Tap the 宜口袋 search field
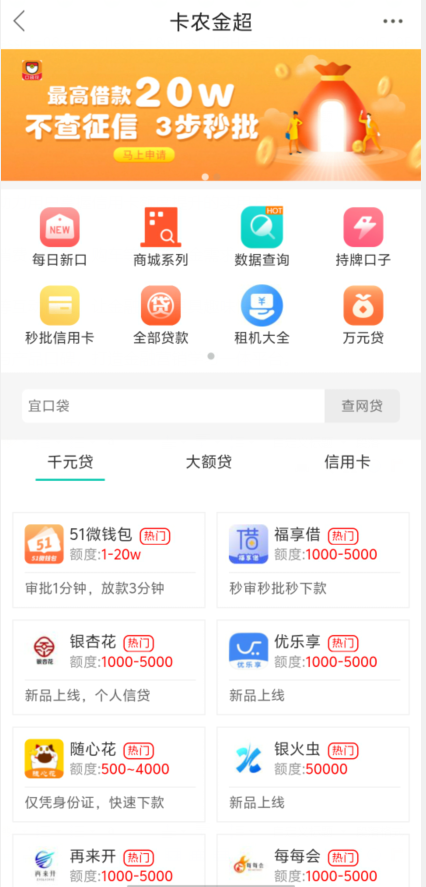 coord(173,406)
